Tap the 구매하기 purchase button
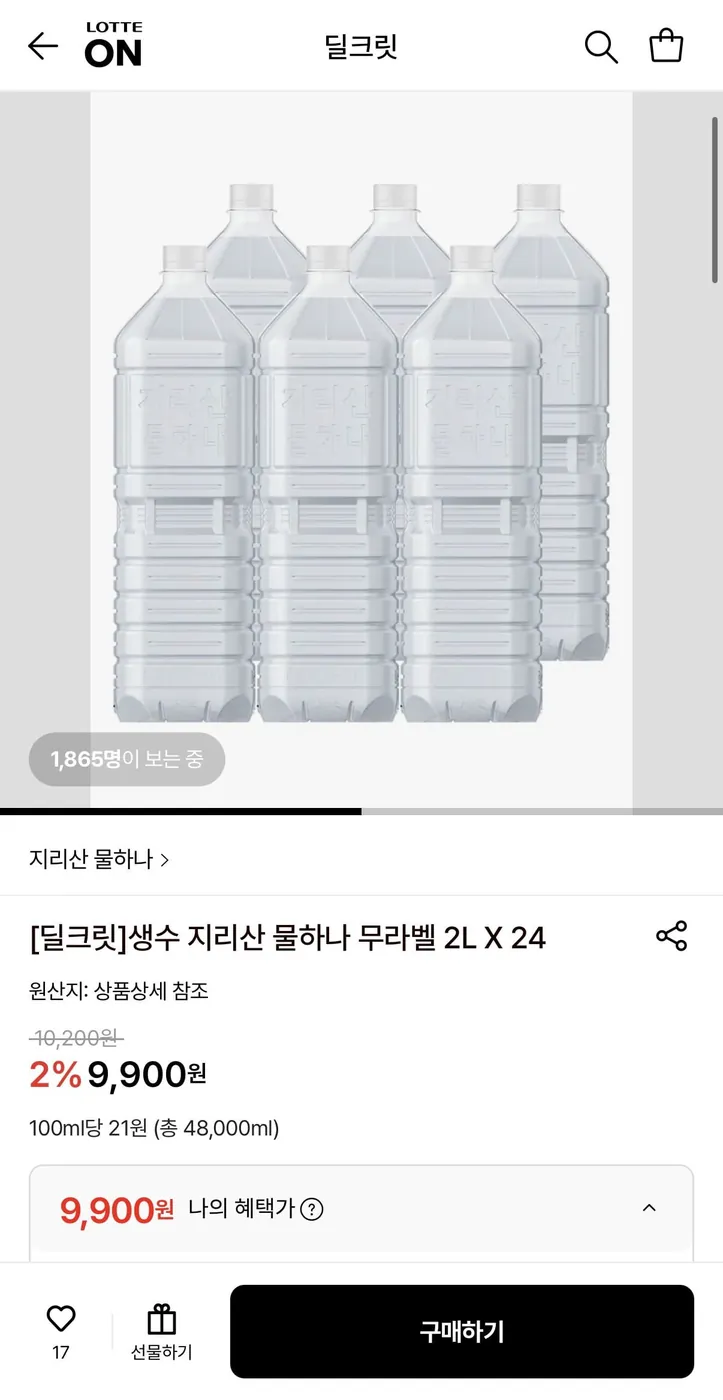Viewport: 723px width, 1400px height. pyautogui.click(x=461, y=1331)
